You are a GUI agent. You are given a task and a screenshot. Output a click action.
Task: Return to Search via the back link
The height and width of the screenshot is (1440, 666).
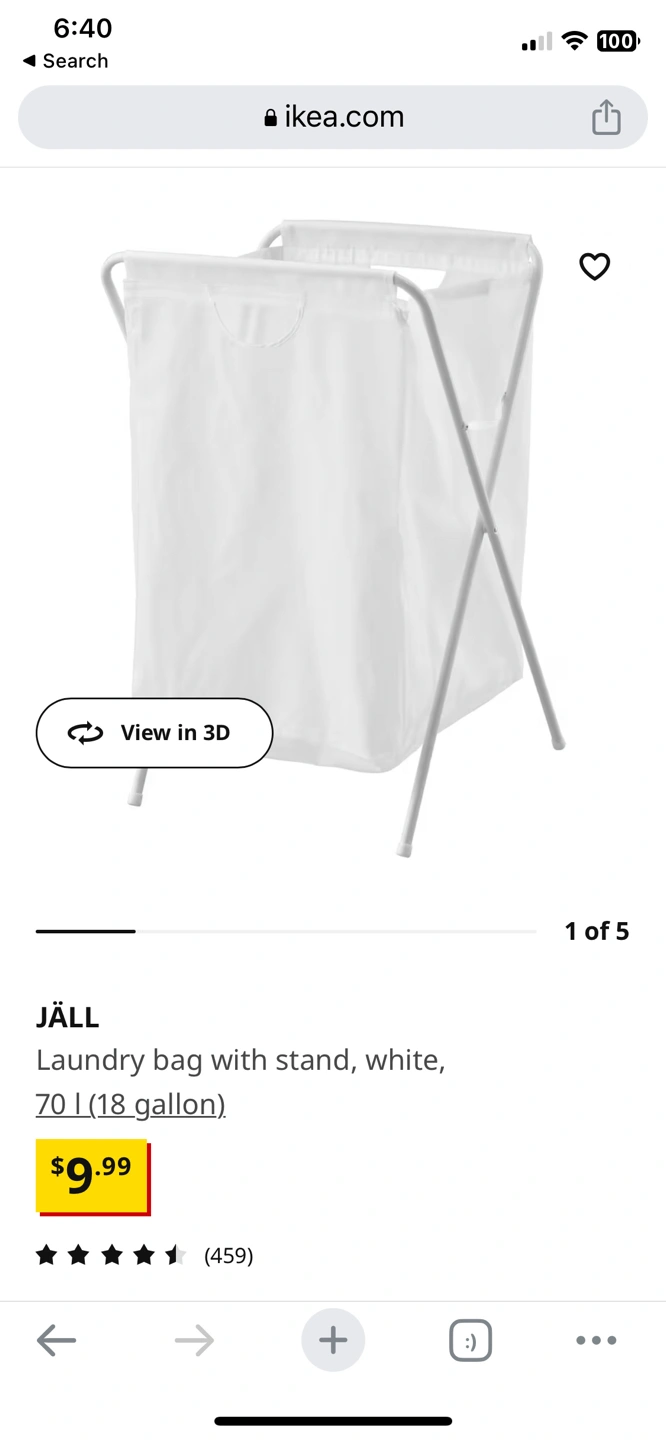[x=65, y=61]
